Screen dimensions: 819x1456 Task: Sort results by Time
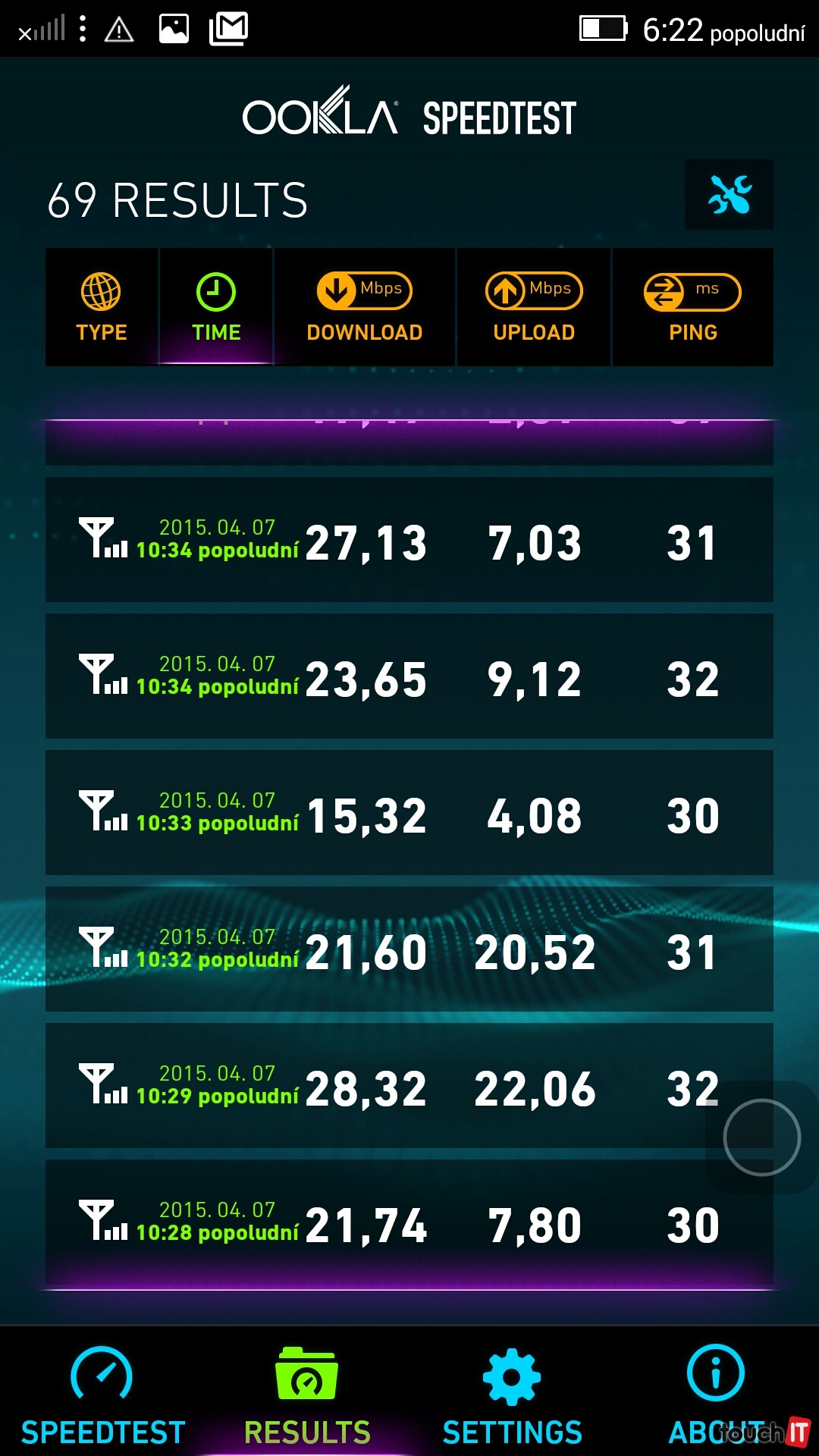point(216,307)
